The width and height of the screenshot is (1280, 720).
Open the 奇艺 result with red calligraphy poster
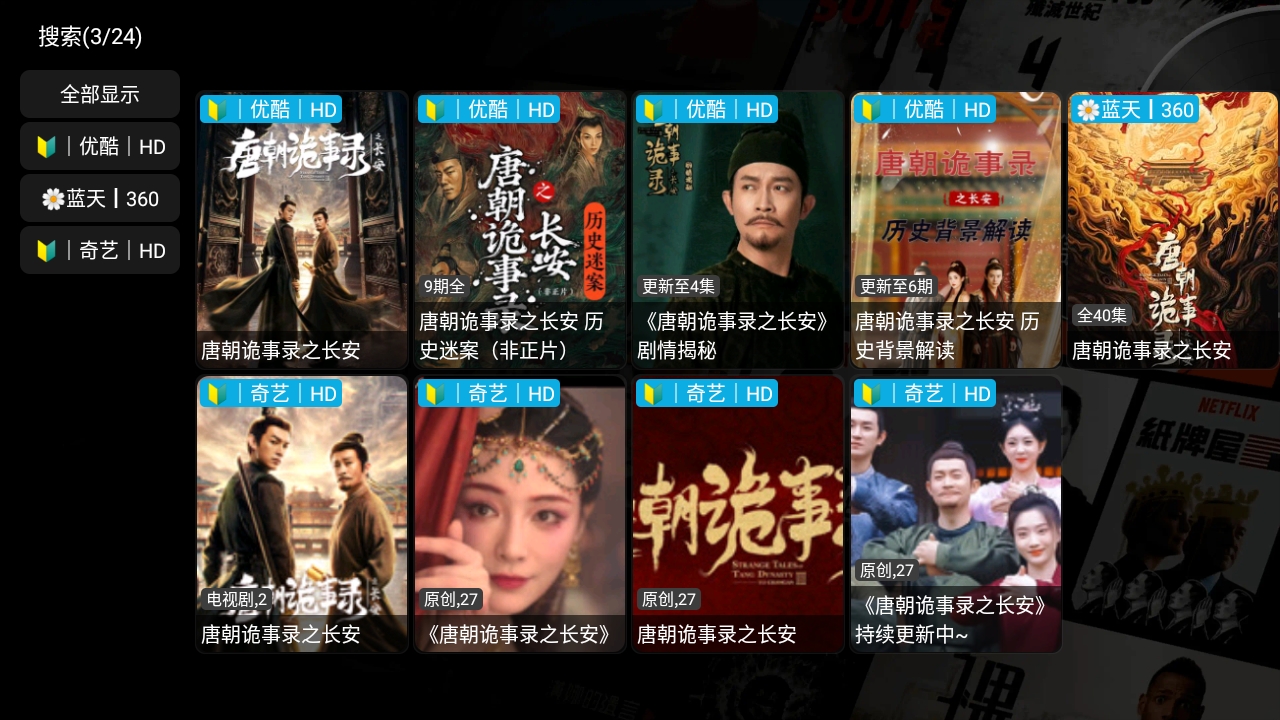(738, 514)
